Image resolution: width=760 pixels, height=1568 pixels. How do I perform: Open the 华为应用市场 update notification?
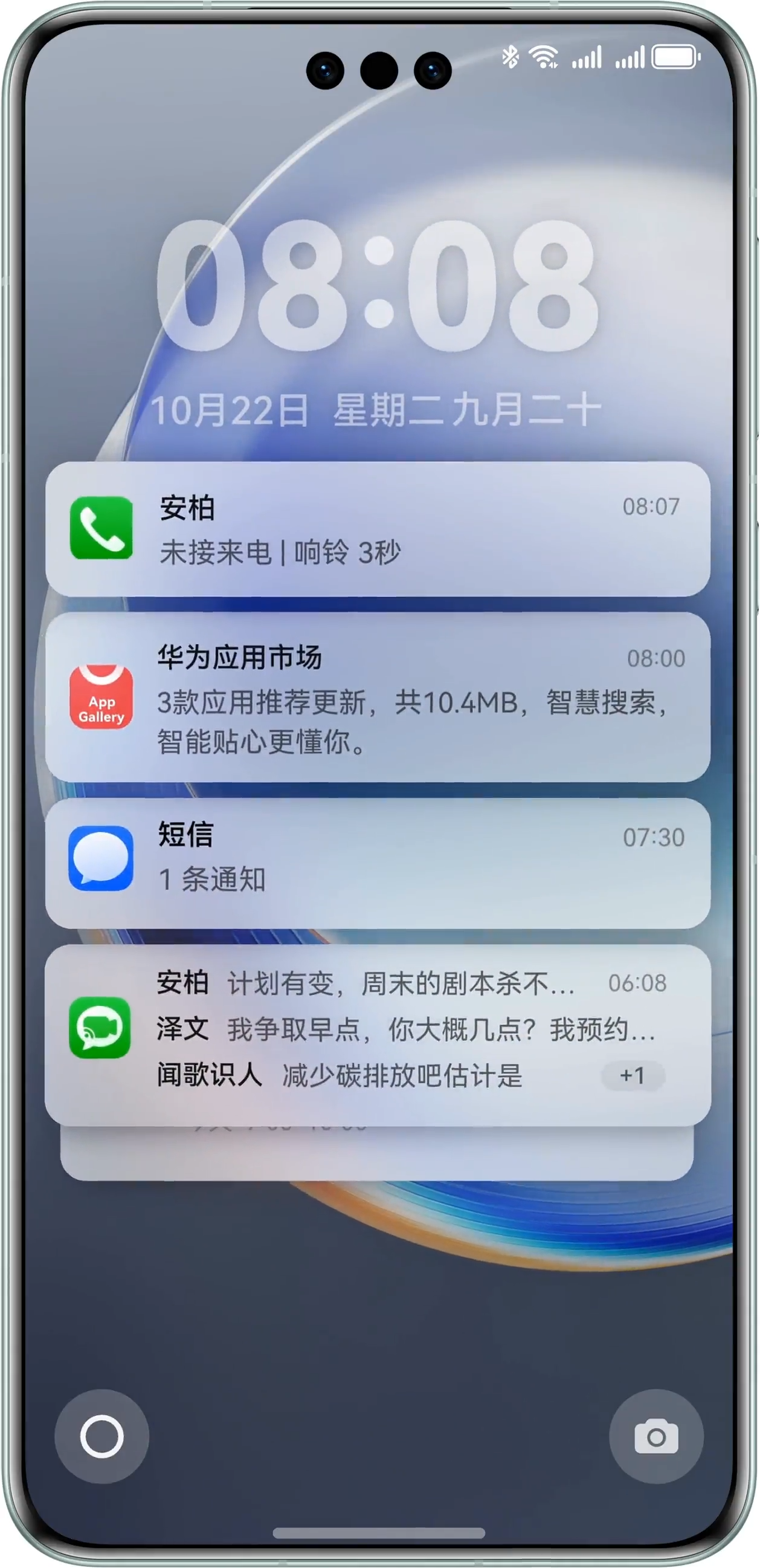377,697
